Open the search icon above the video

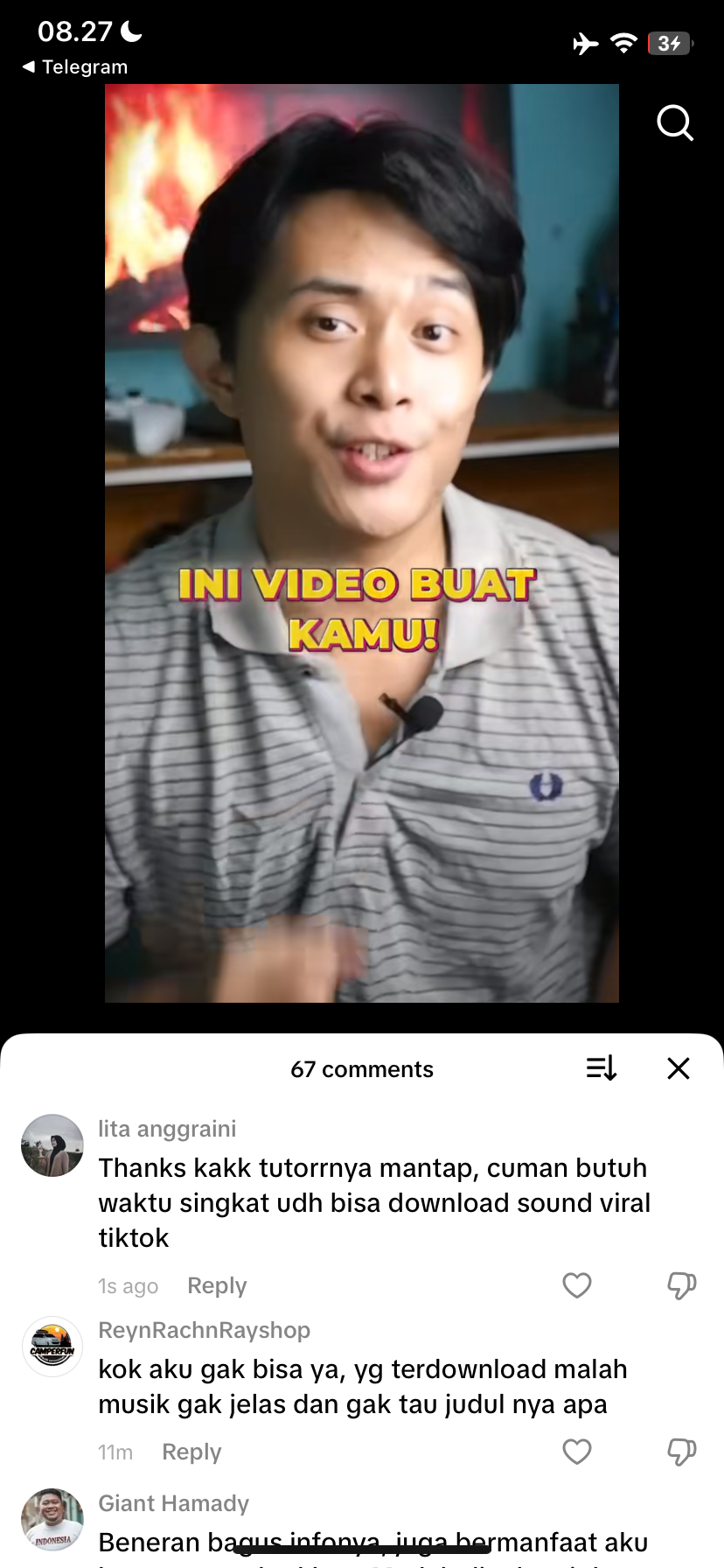click(674, 123)
